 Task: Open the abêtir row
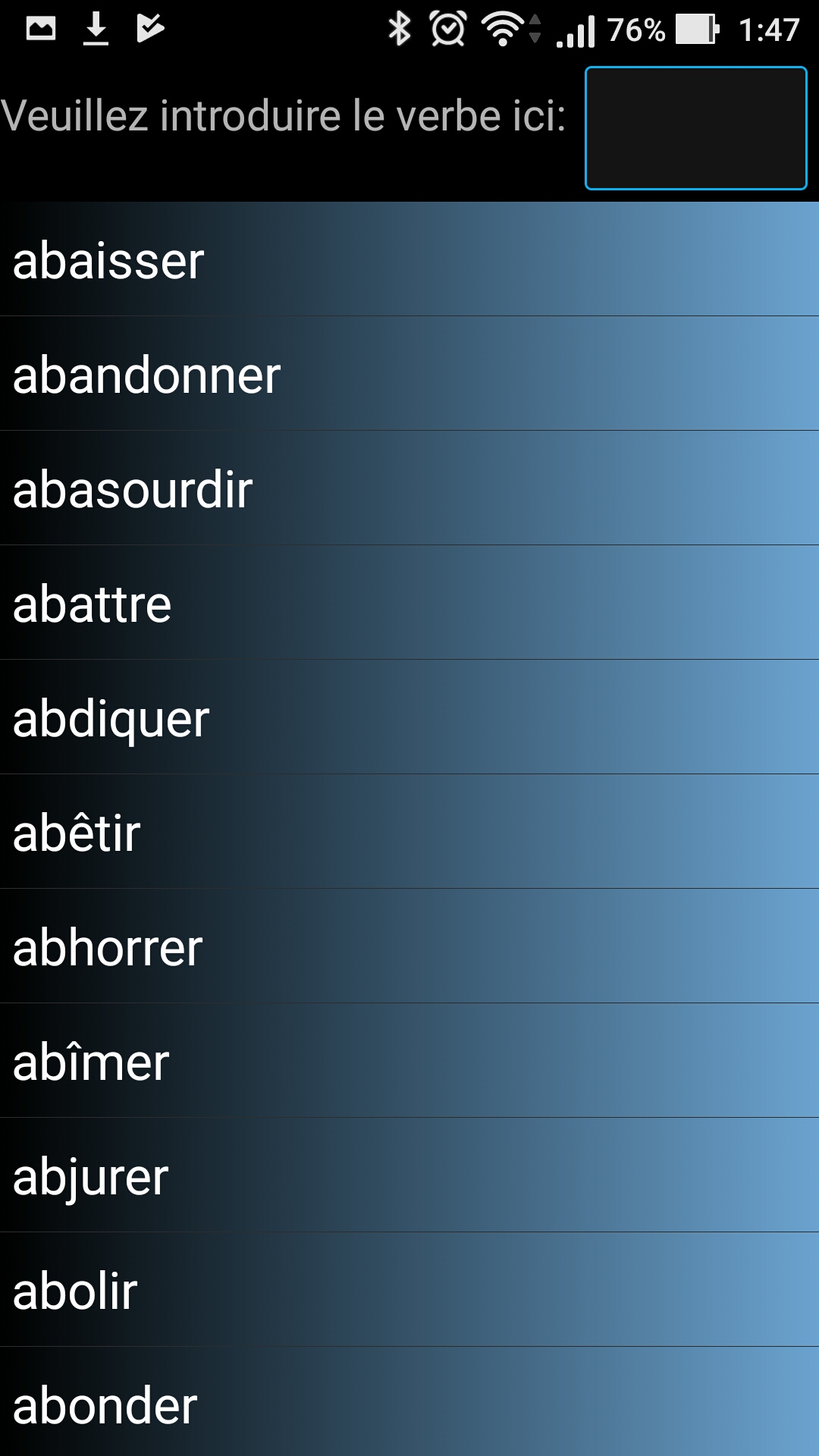(409, 833)
